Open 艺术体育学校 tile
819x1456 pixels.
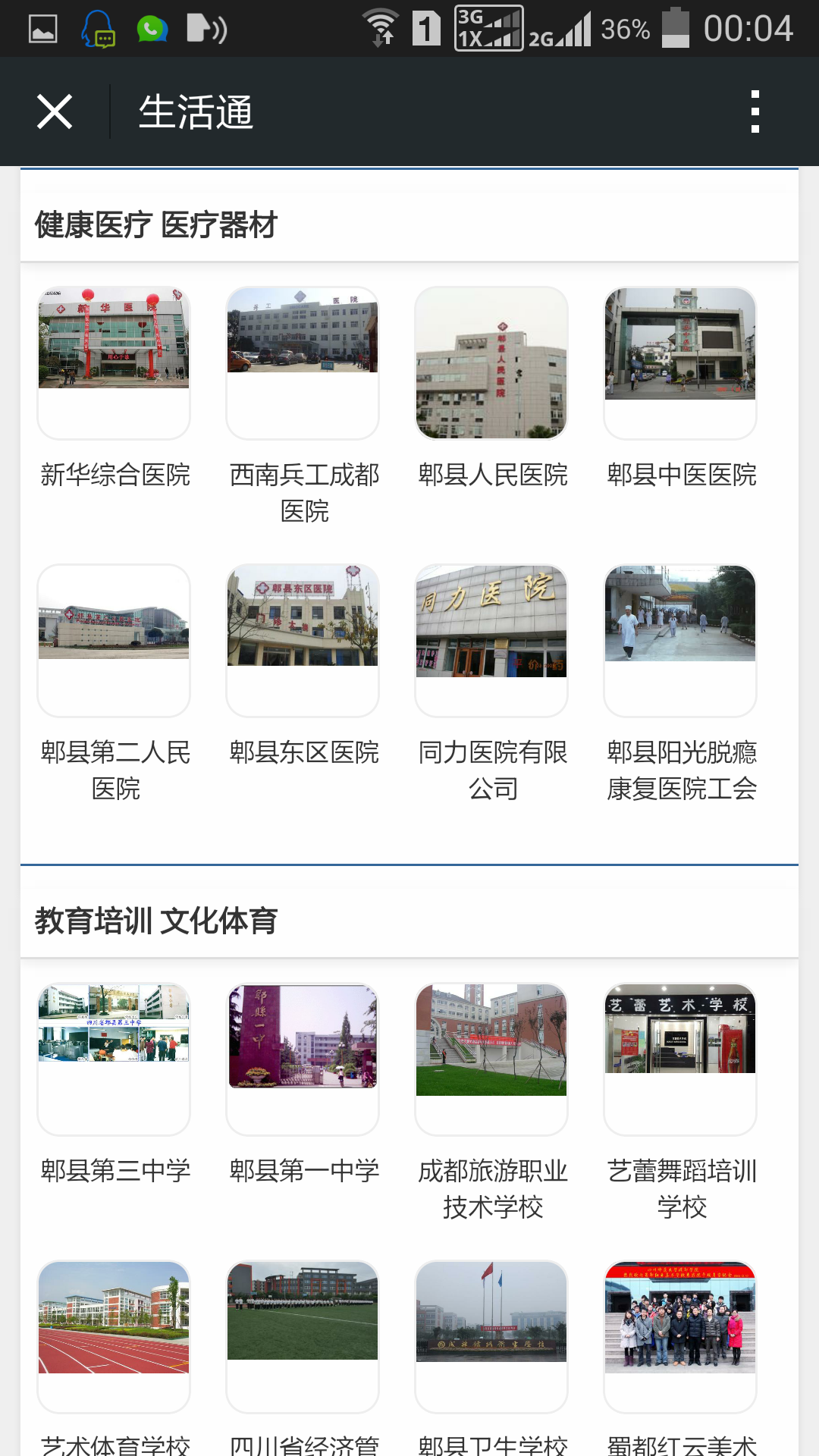(115, 1357)
